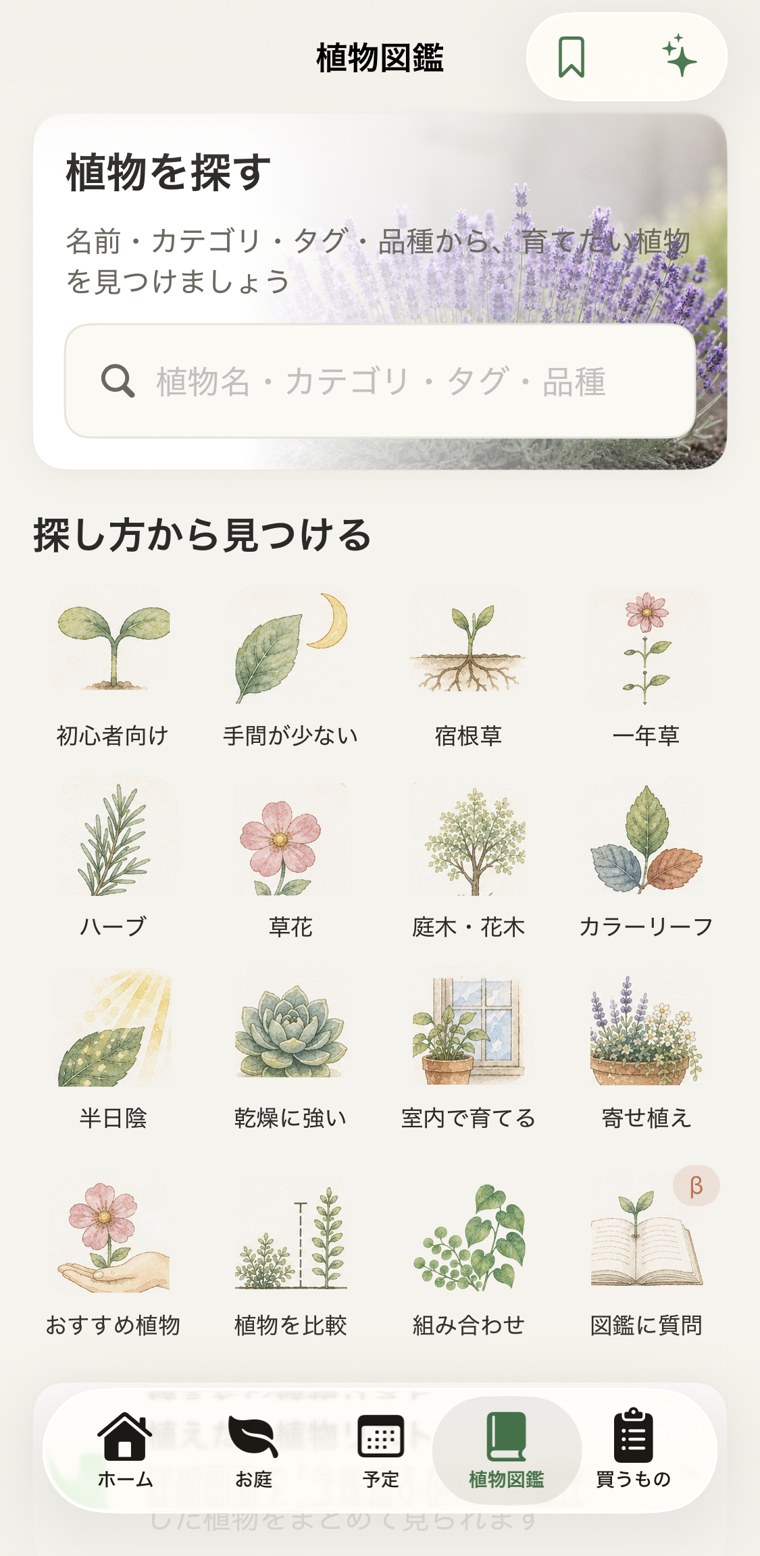Switch to the ホーム tab

125,1450
